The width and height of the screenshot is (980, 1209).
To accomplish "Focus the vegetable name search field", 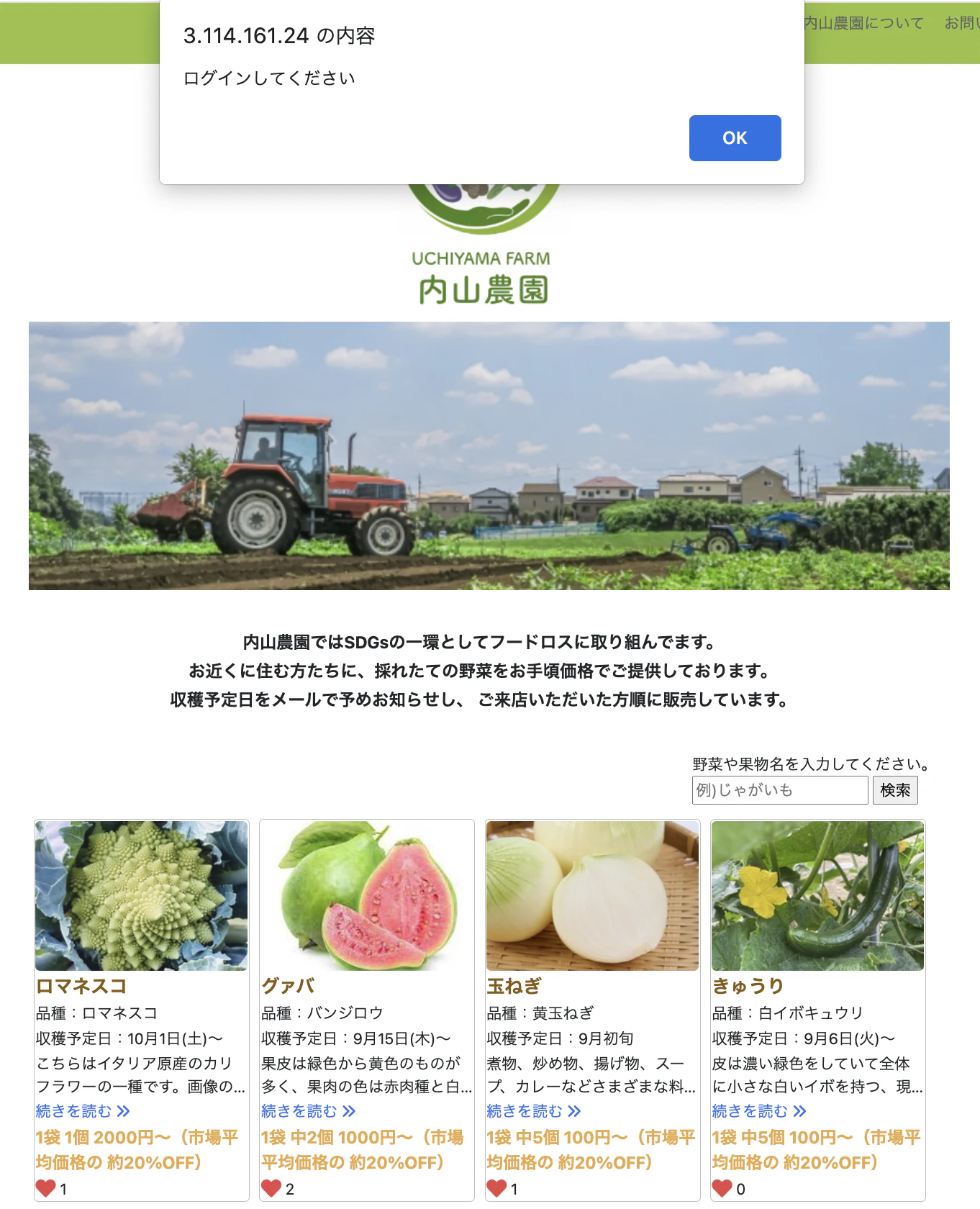I will [x=779, y=790].
